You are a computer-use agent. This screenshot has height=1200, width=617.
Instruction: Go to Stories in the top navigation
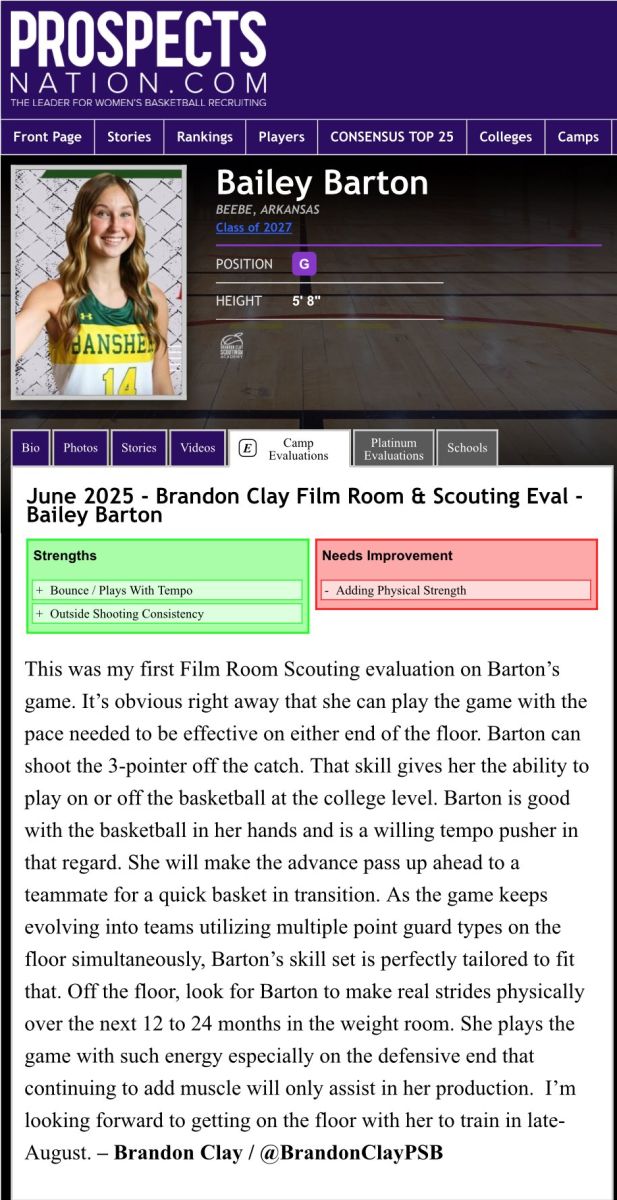pos(129,137)
